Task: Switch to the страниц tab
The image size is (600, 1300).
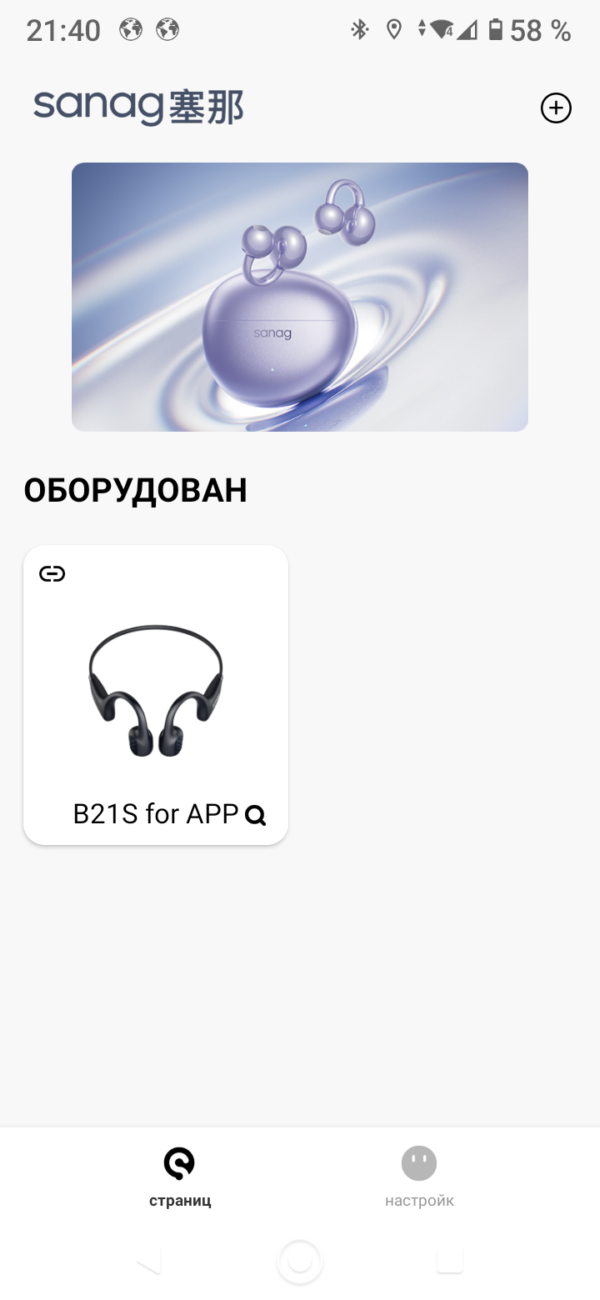Action: pos(180,1176)
